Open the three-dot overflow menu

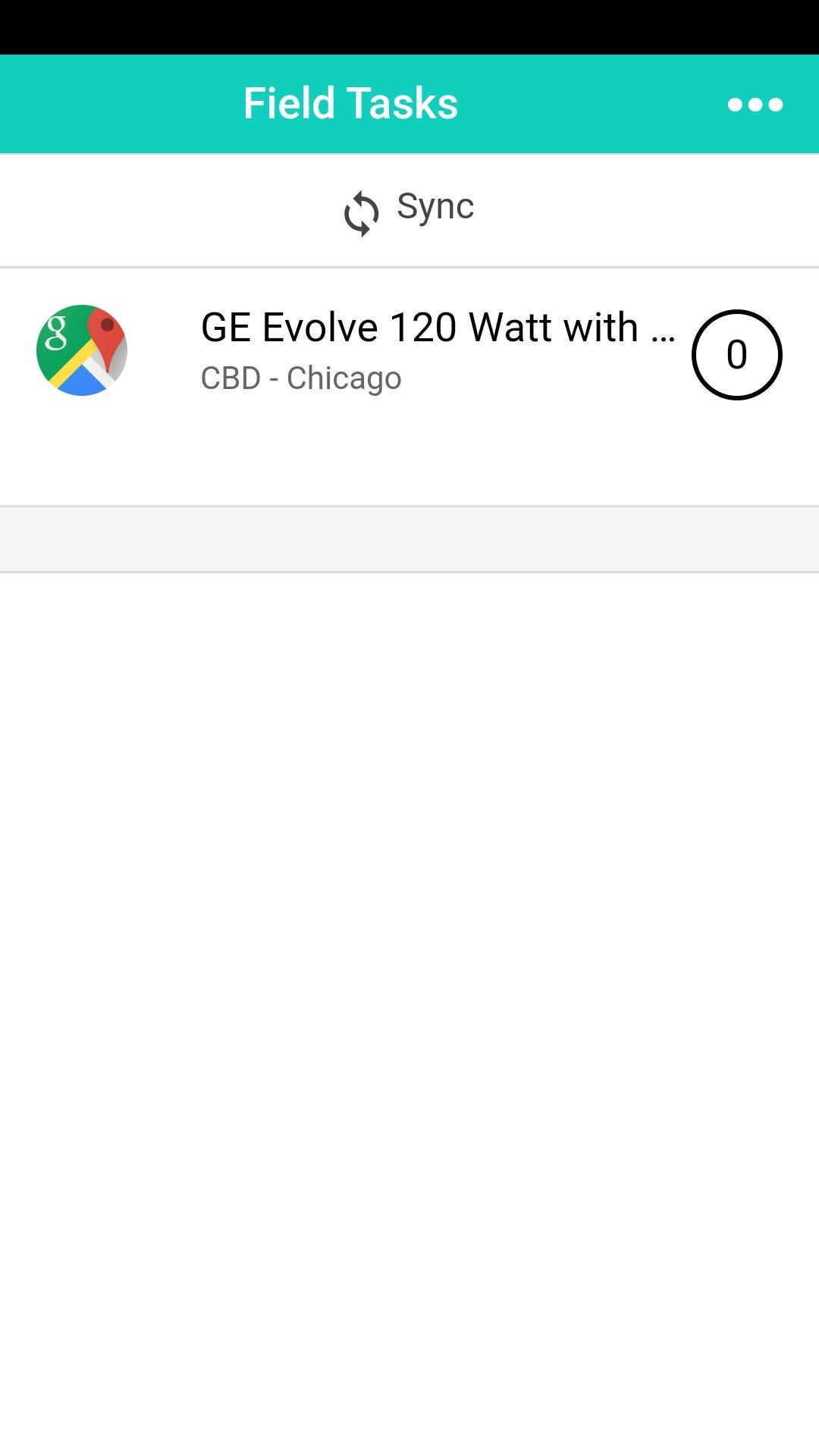pyautogui.click(x=755, y=105)
